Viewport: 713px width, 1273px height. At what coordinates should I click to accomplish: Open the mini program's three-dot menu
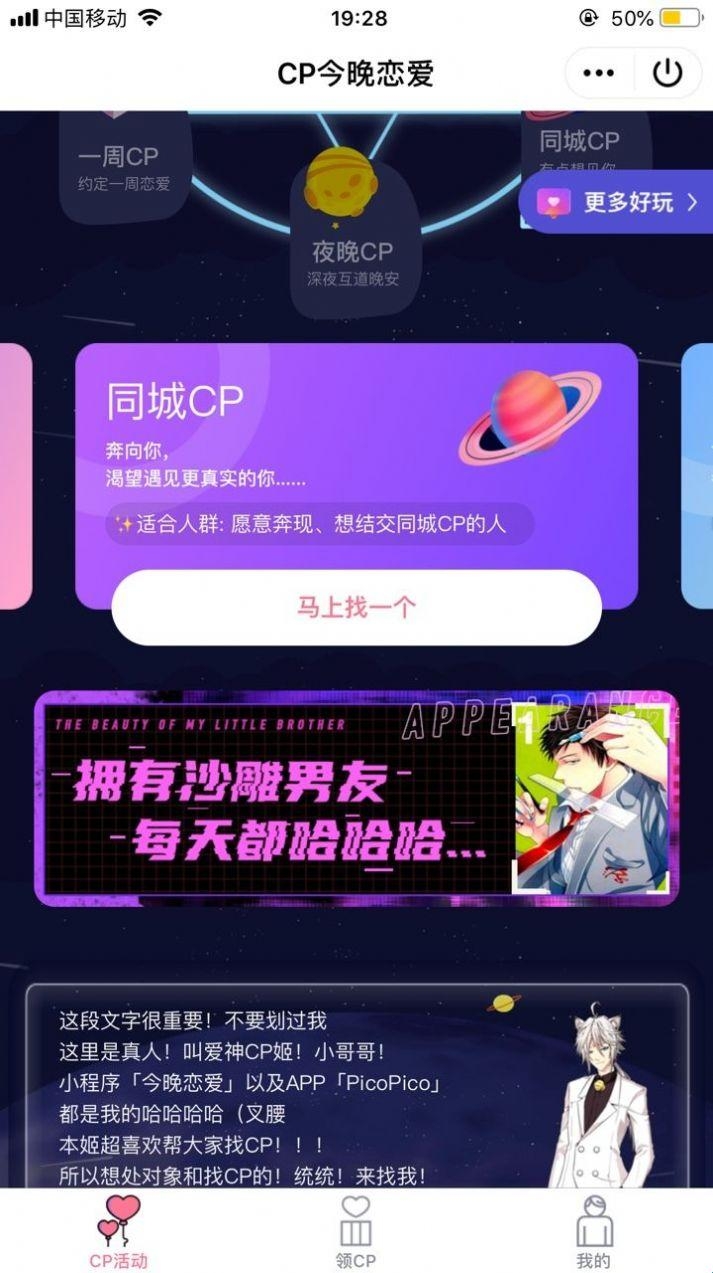[599, 73]
